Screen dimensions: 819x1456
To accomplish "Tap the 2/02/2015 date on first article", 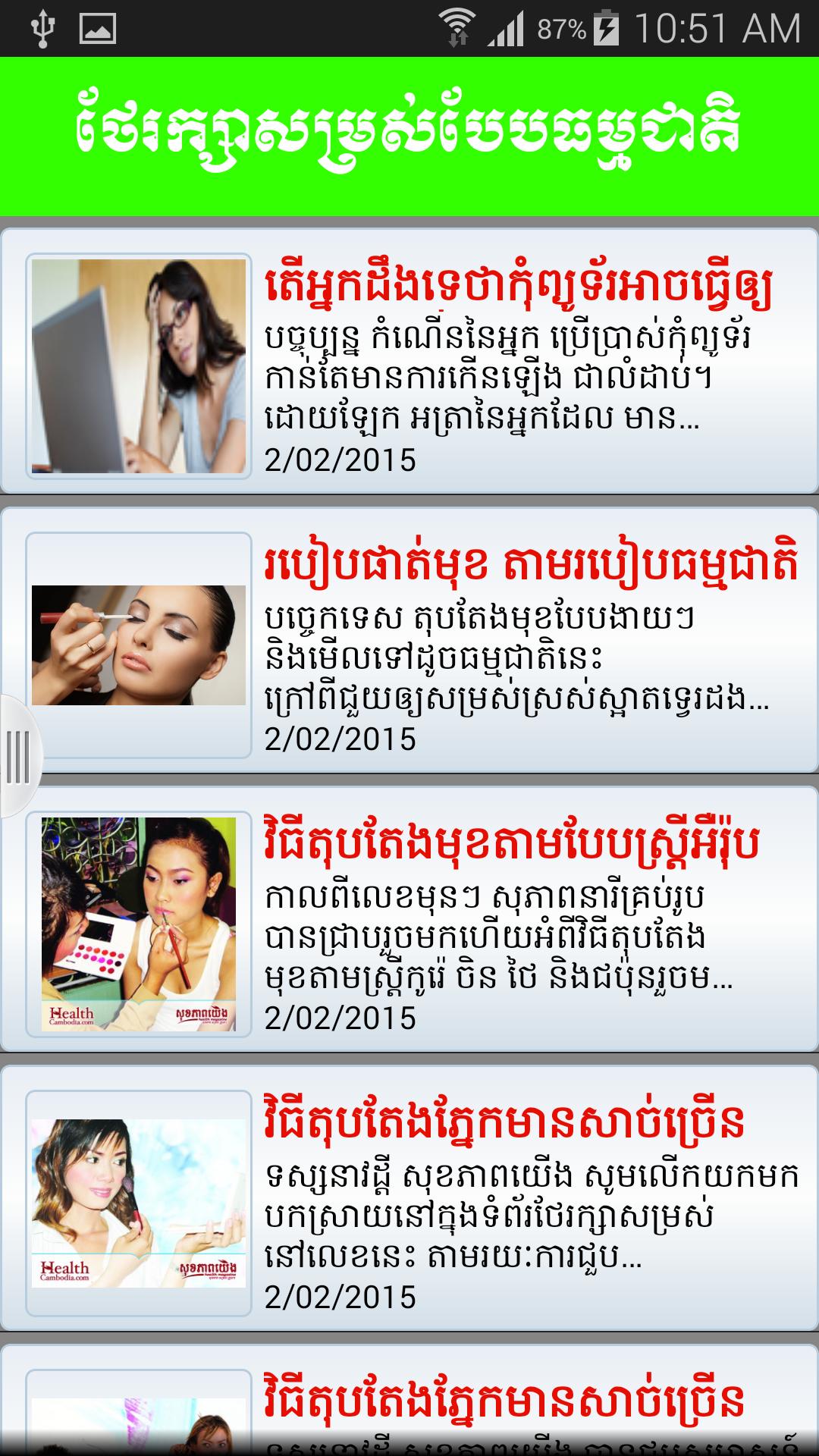I will [340, 461].
